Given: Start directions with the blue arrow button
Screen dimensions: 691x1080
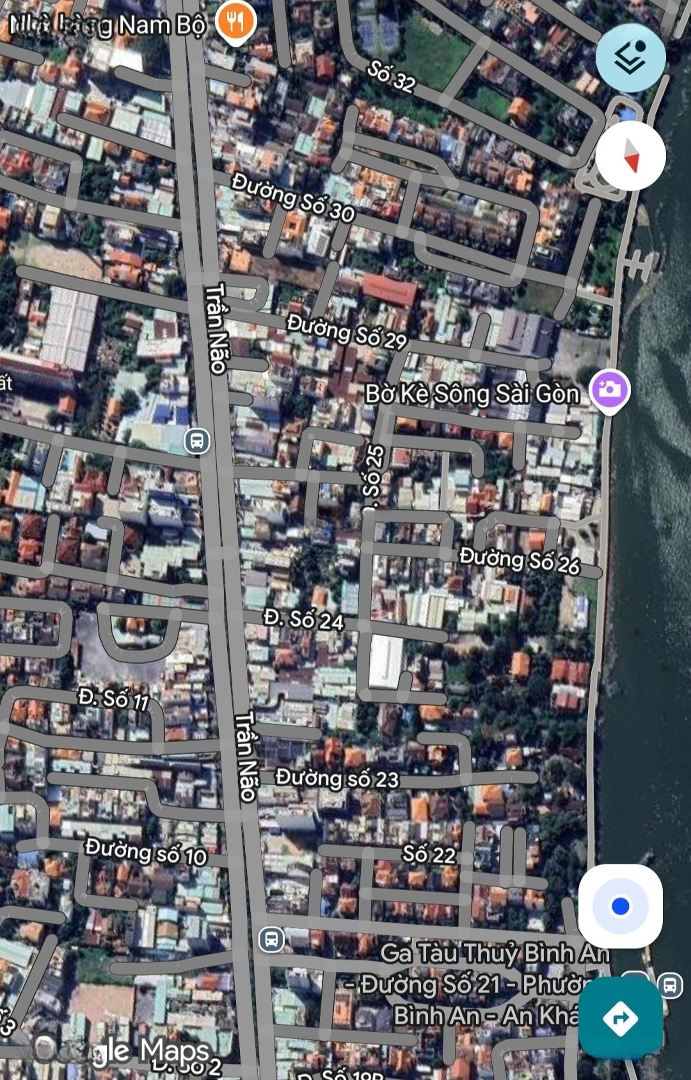Looking at the screenshot, I should point(620,1017).
